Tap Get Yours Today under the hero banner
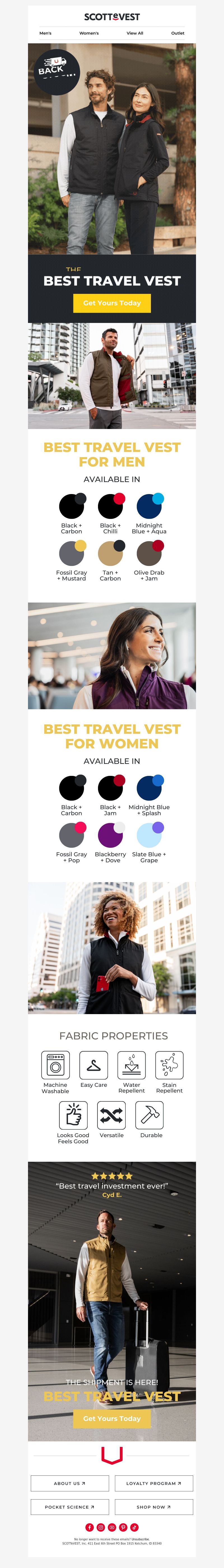The width and height of the screenshot is (224, 1568). pyautogui.click(x=112, y=303)
